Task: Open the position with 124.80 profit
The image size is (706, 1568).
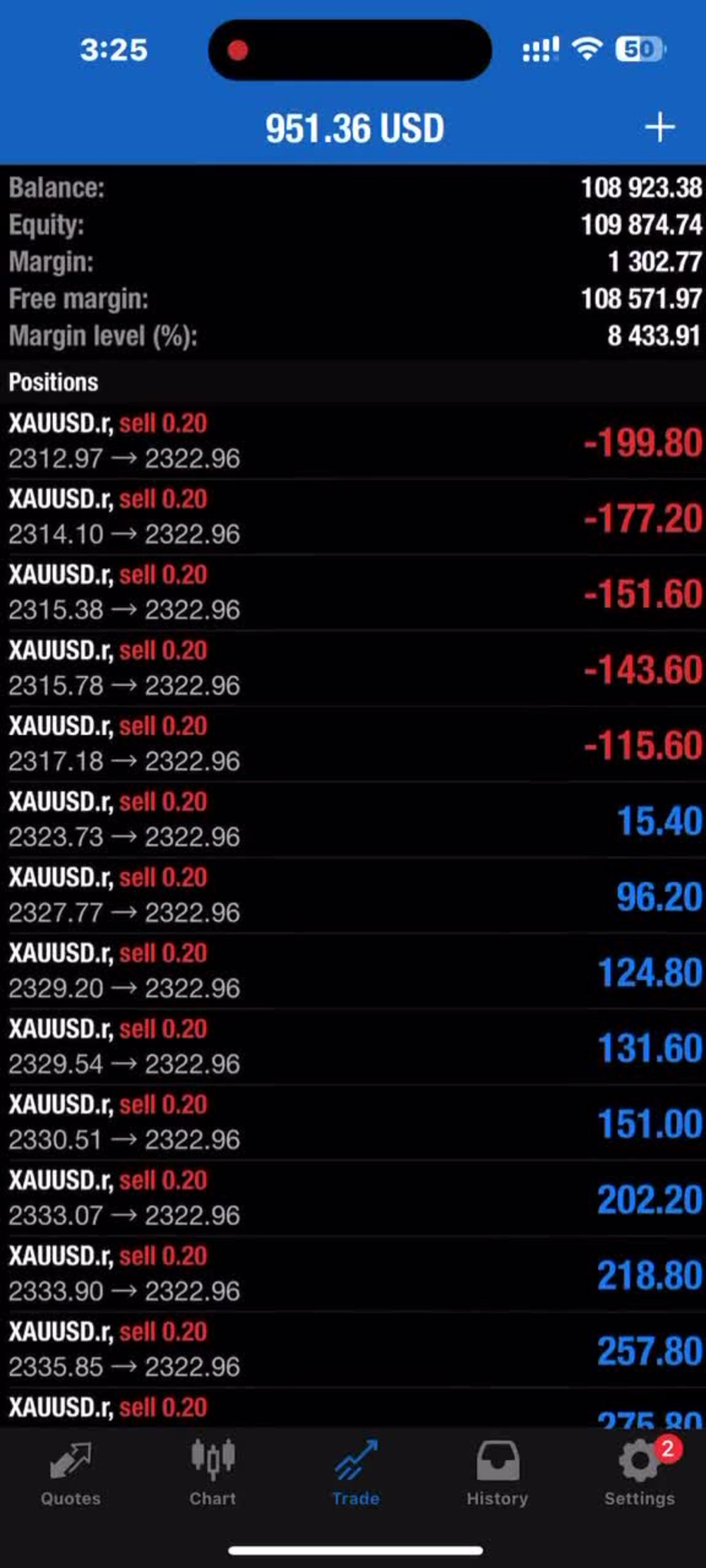Action: (x=353, y=971)
